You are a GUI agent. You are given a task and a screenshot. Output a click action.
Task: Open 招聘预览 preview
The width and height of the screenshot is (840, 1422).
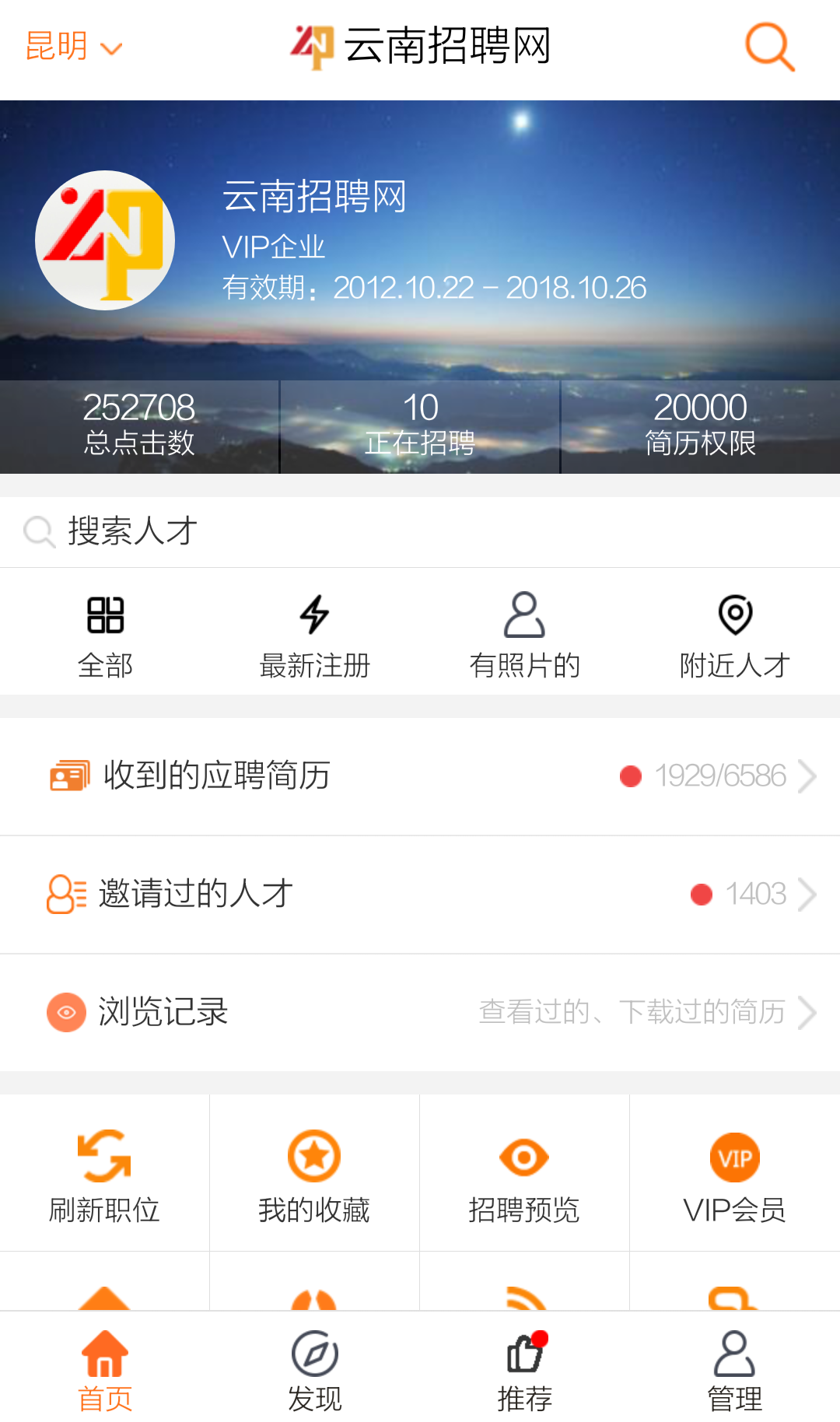tap(524, 1175)
